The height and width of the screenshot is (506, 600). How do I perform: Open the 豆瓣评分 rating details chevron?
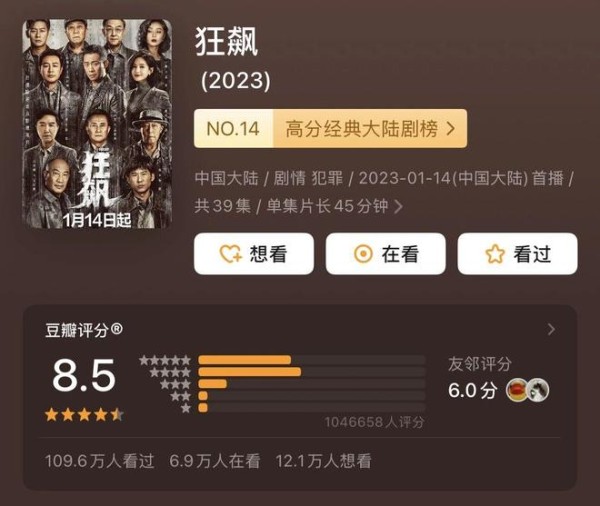[551, 329]
